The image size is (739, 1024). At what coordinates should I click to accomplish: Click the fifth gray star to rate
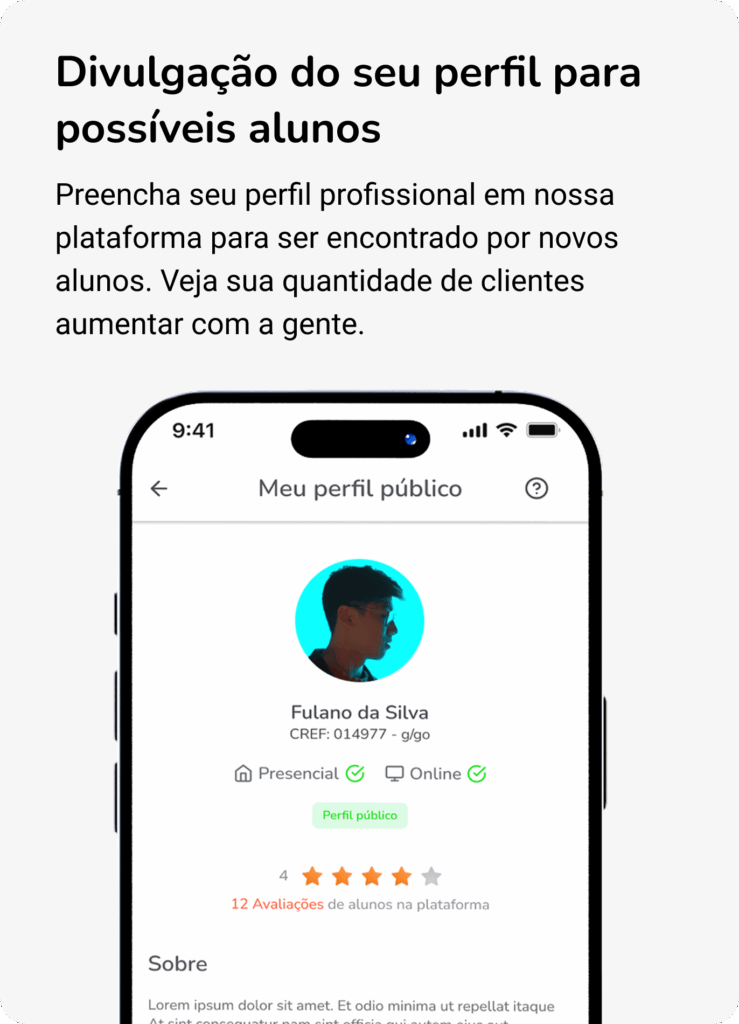(x=430, y=875)
